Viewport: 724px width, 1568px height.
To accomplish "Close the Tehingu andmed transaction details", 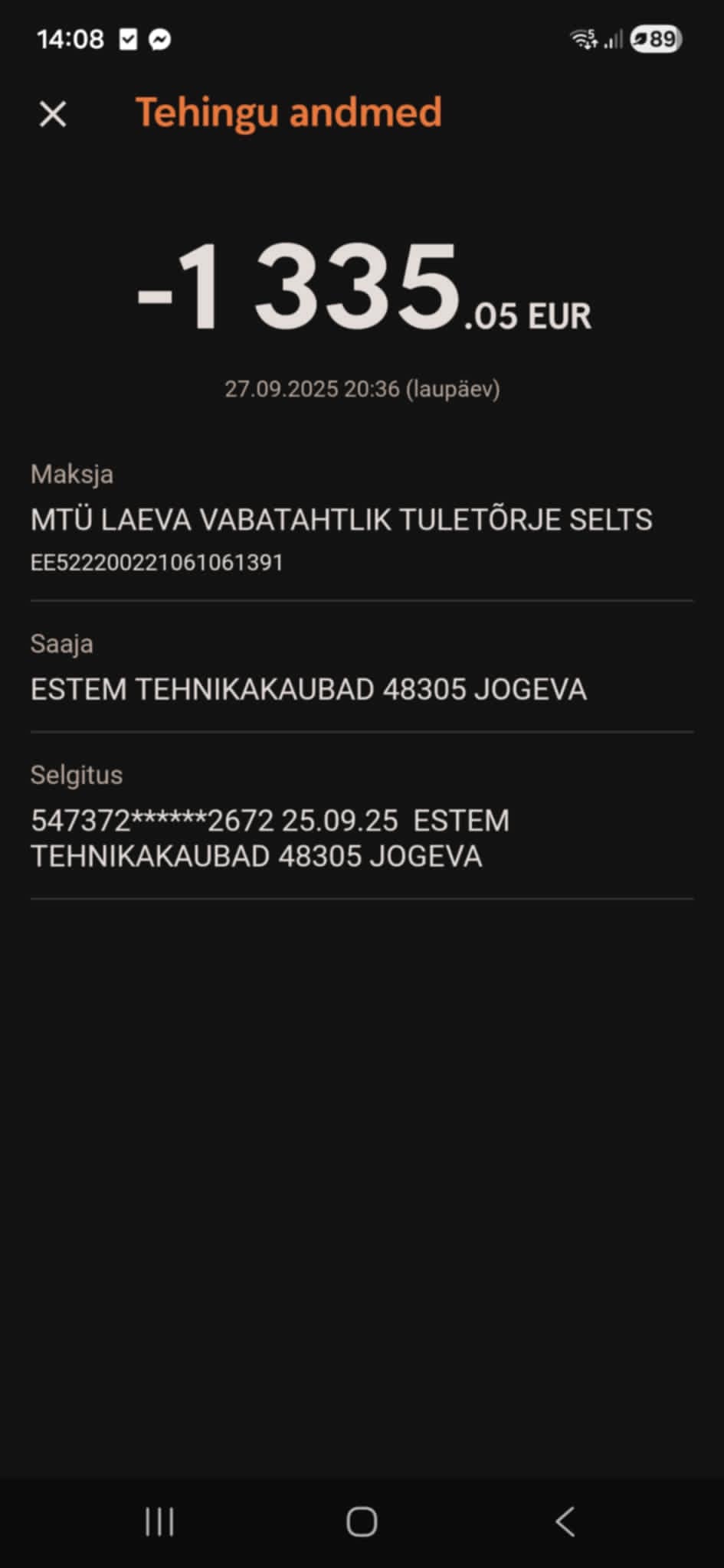I will (x=53, y=115).
